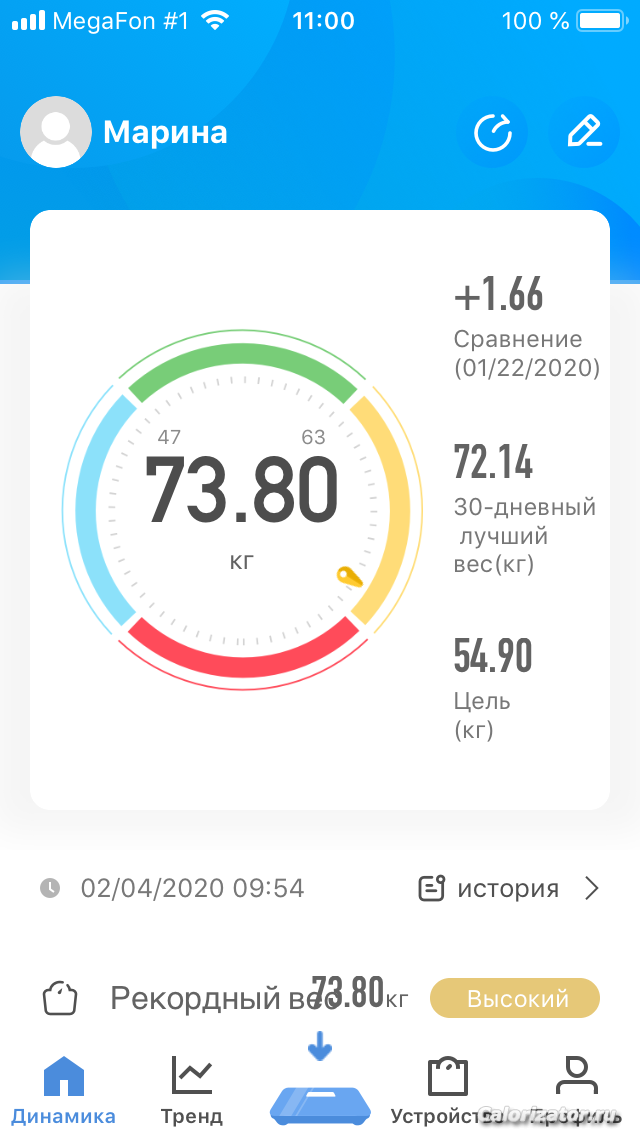Open Марина's profile avatar
640x1136 pixels.
(x=56, y=132)
